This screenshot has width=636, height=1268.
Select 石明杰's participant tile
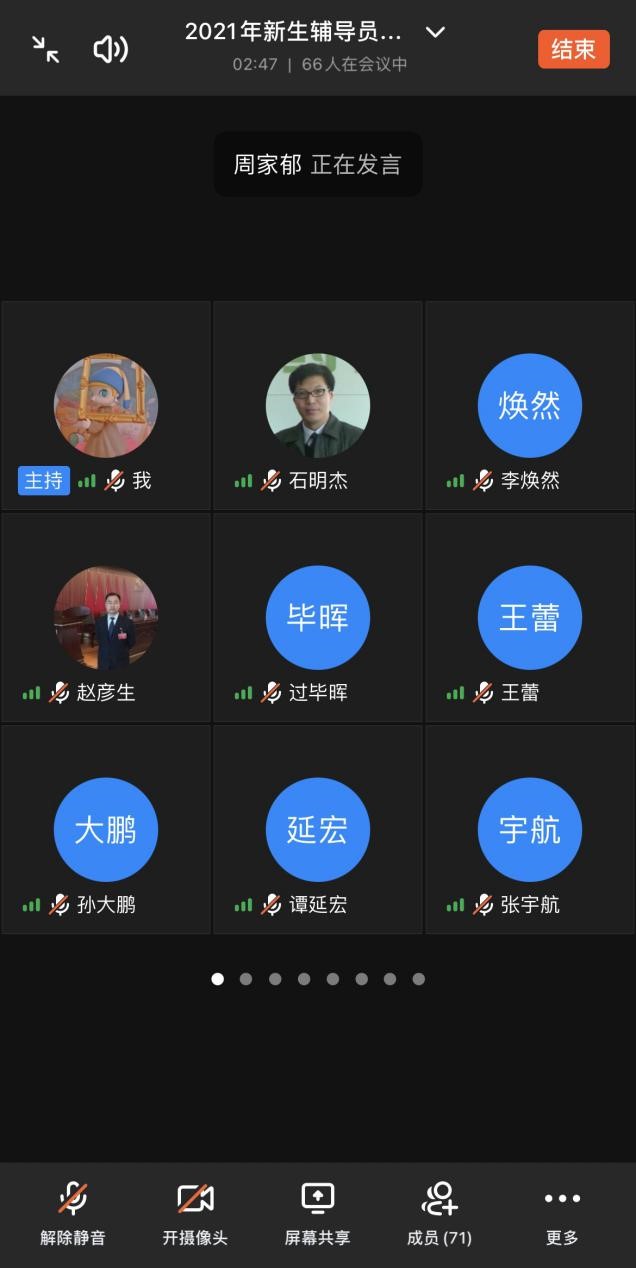pos(318,406)
